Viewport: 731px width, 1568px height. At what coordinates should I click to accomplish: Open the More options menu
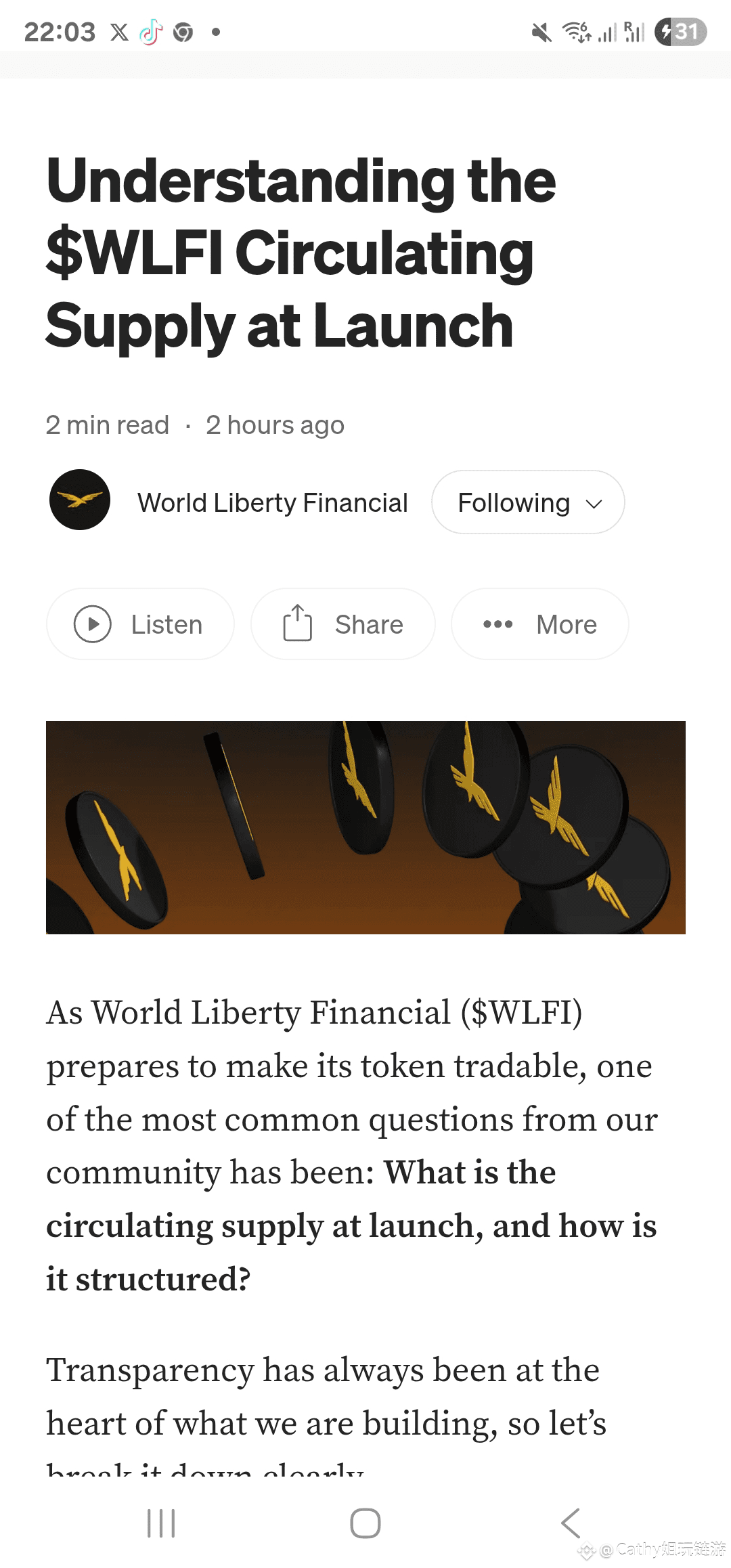point(540,624)
